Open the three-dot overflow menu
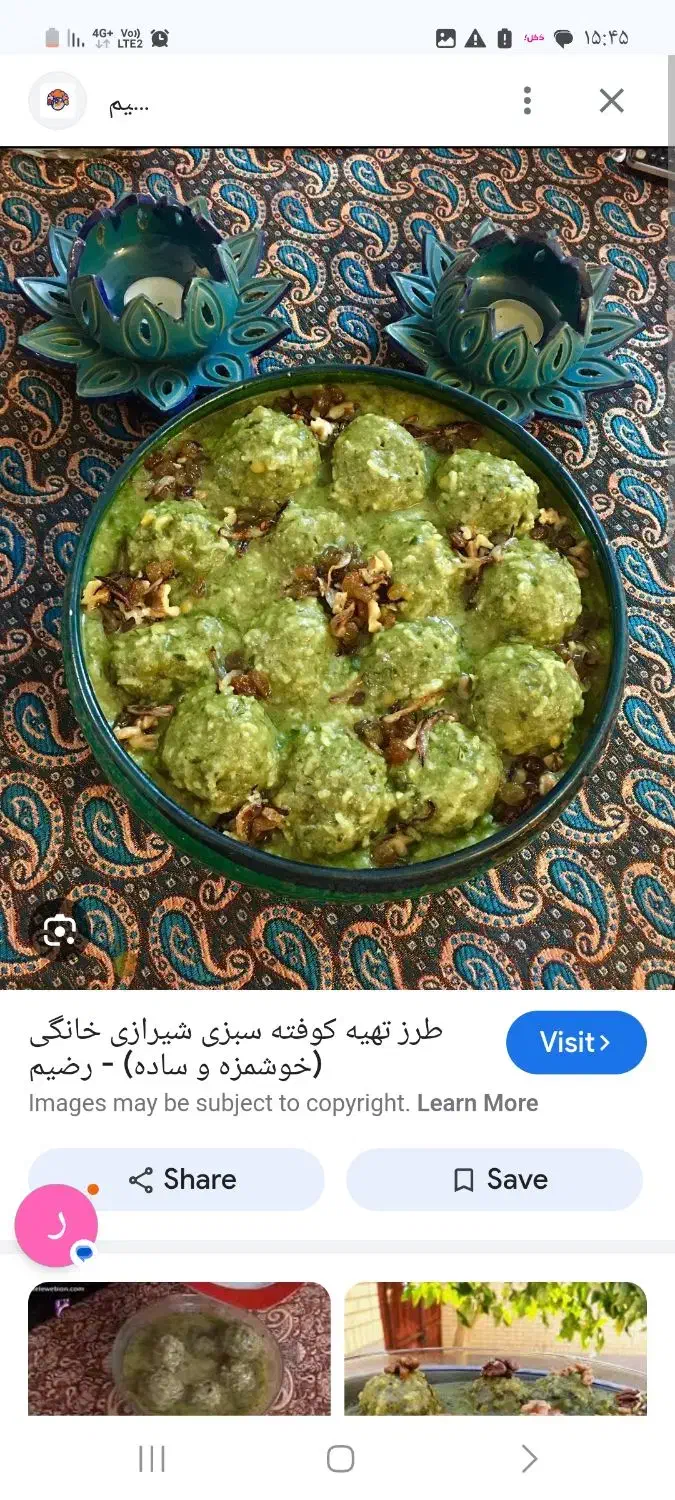Image resolution: width=675 pixels, height=1500 pixels. (x=527, y=100)
